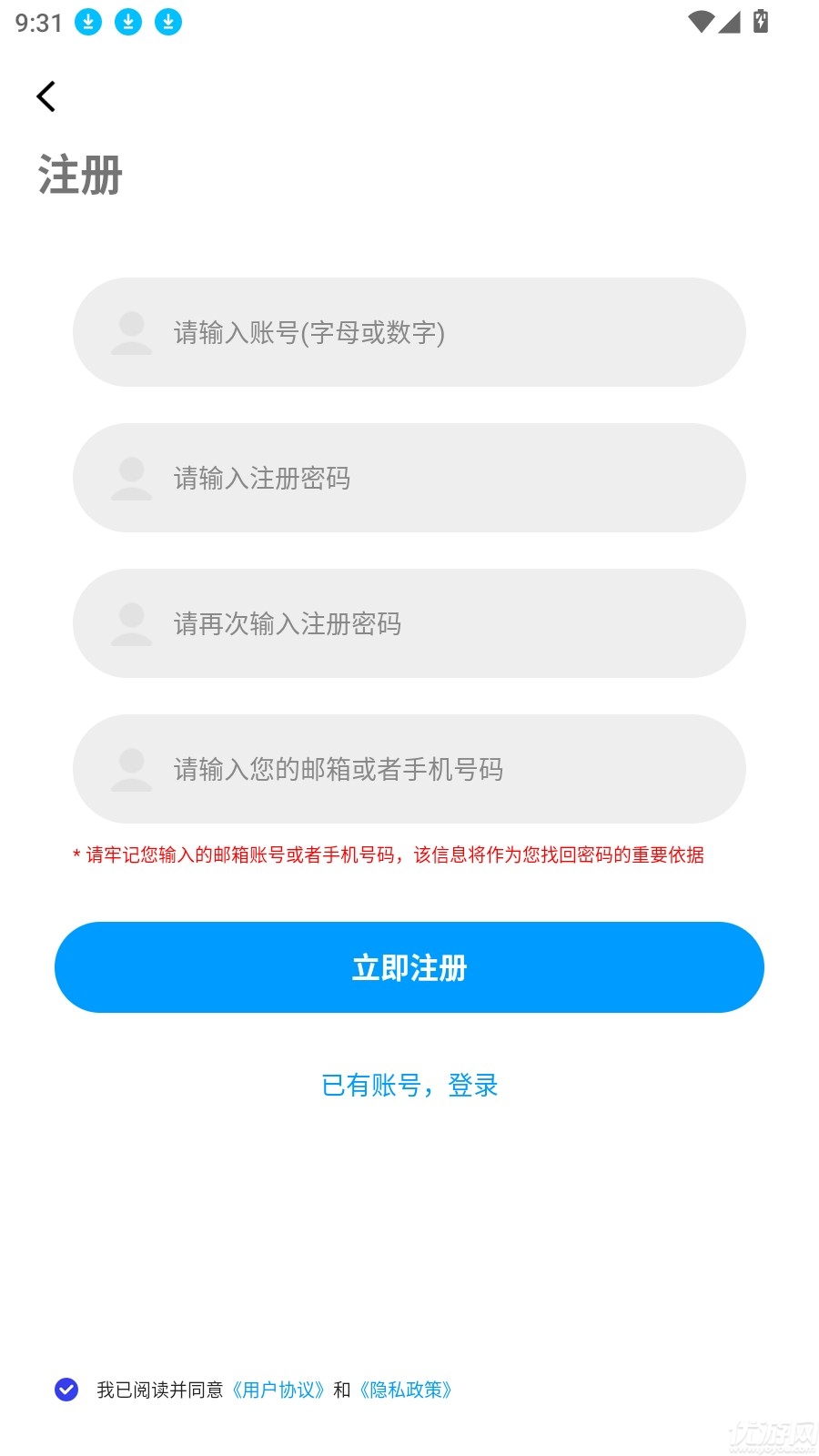Viewport: 819px width, 1456px height.
Task: Click the account input field
Action: [409, 333]
